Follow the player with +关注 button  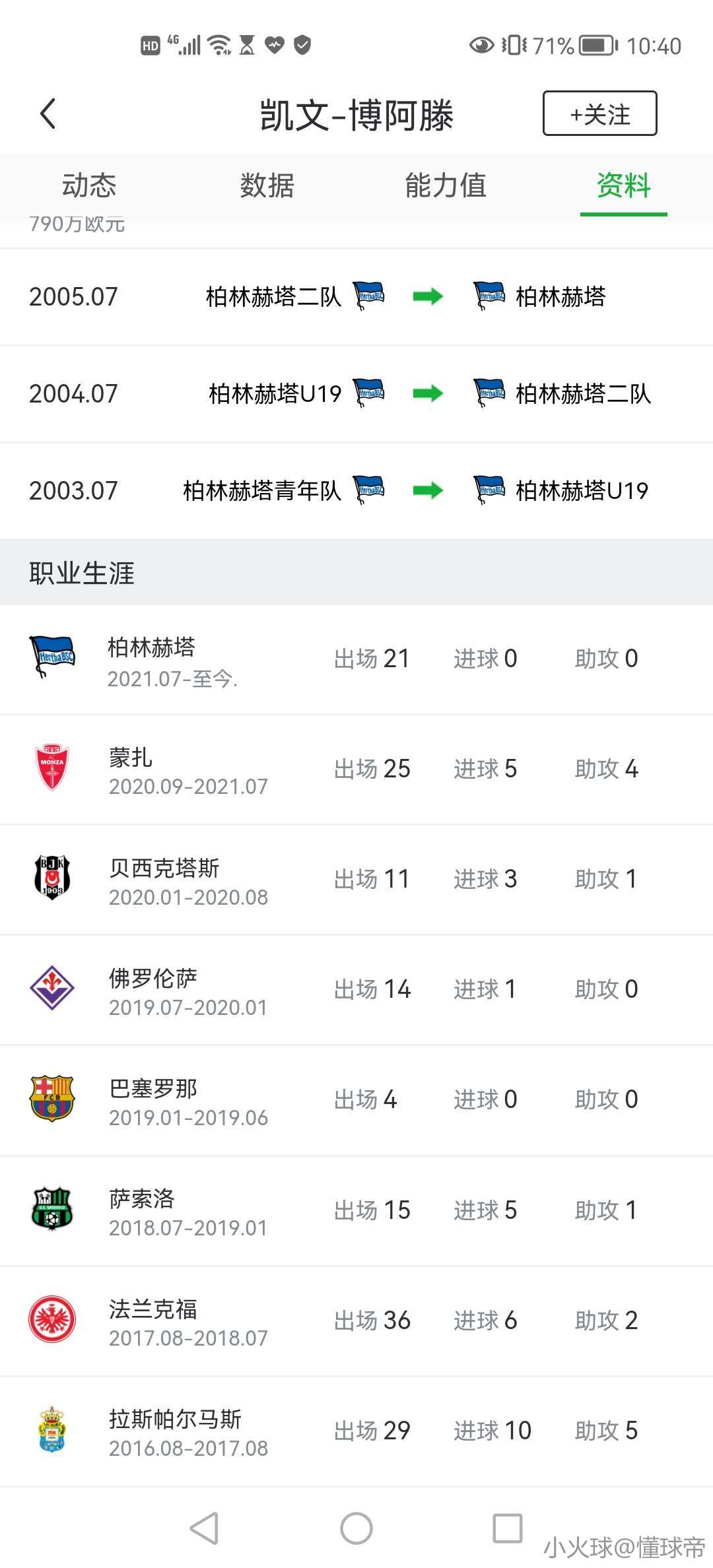click(x=599, y=114)
